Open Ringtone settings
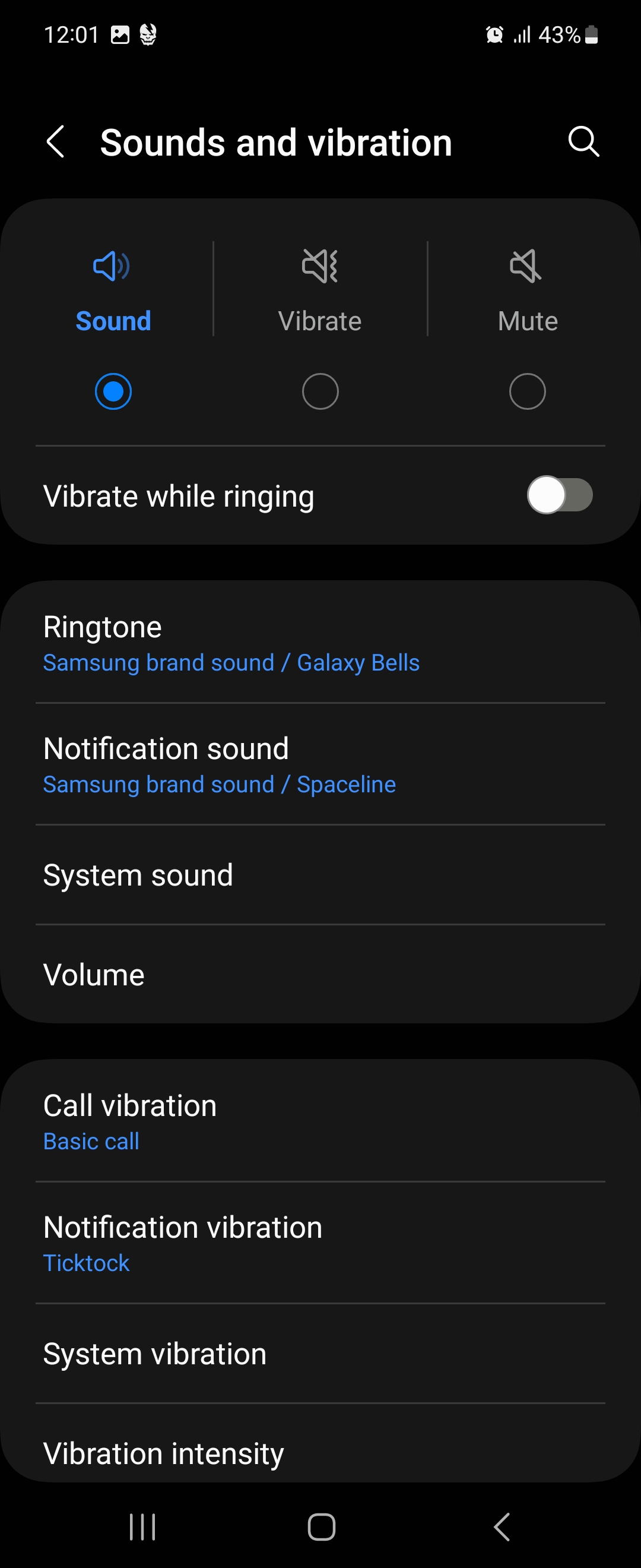 [320, 643]
